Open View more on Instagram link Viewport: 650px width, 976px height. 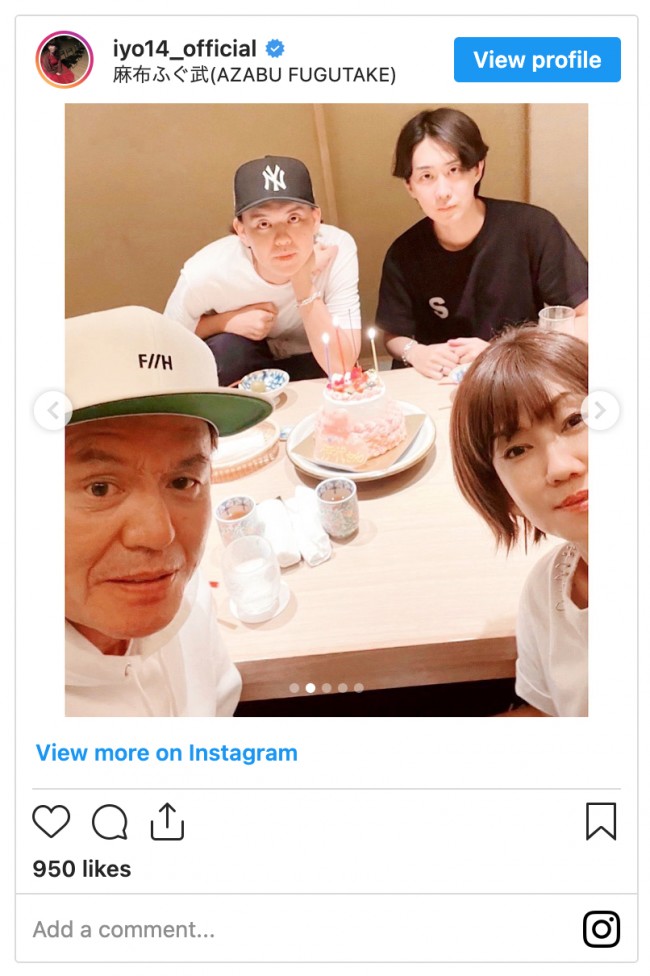167,753
